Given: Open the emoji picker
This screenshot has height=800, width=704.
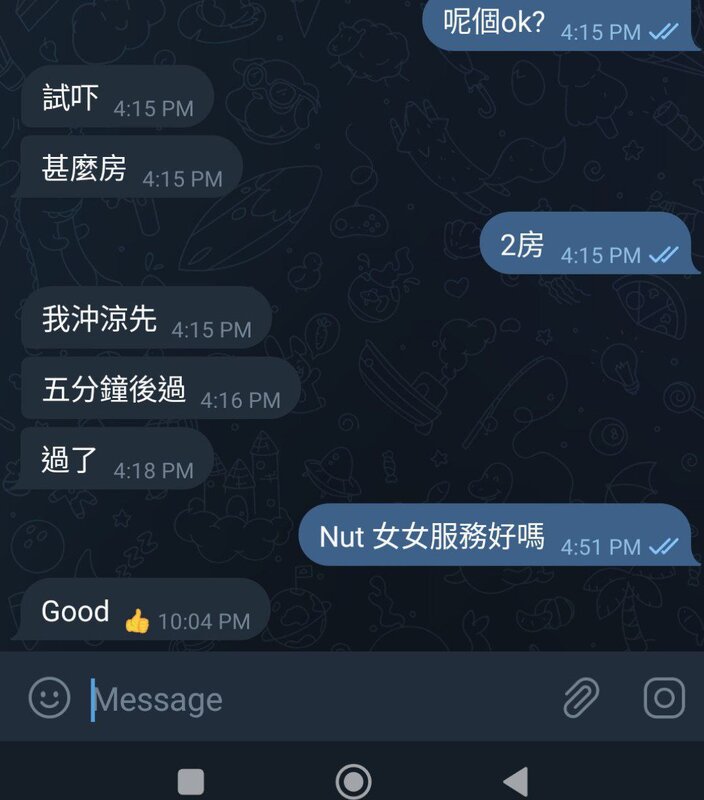Looking at the screenshot, I should [49, 697].
